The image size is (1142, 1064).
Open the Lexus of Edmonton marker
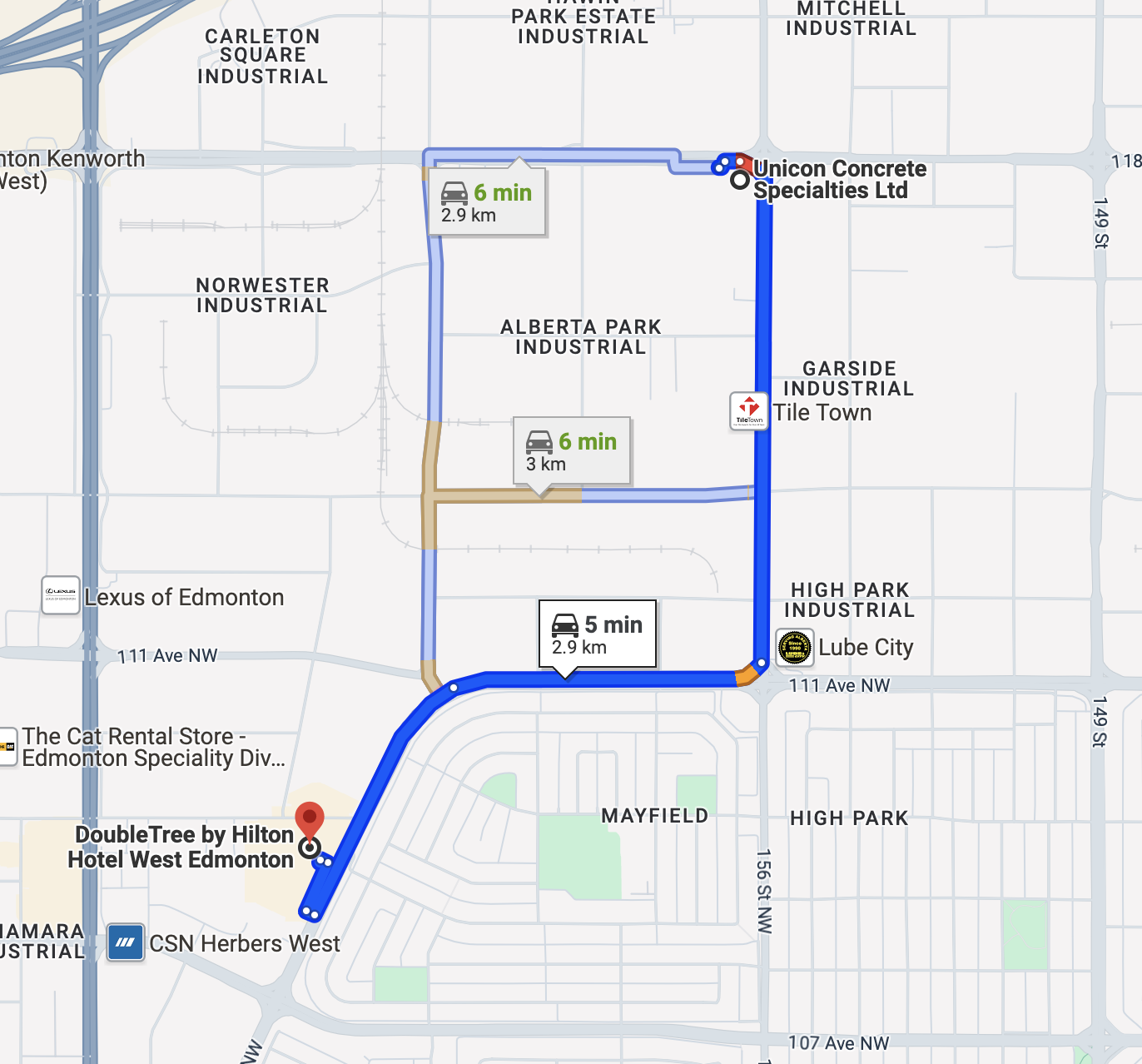(61, 595)
